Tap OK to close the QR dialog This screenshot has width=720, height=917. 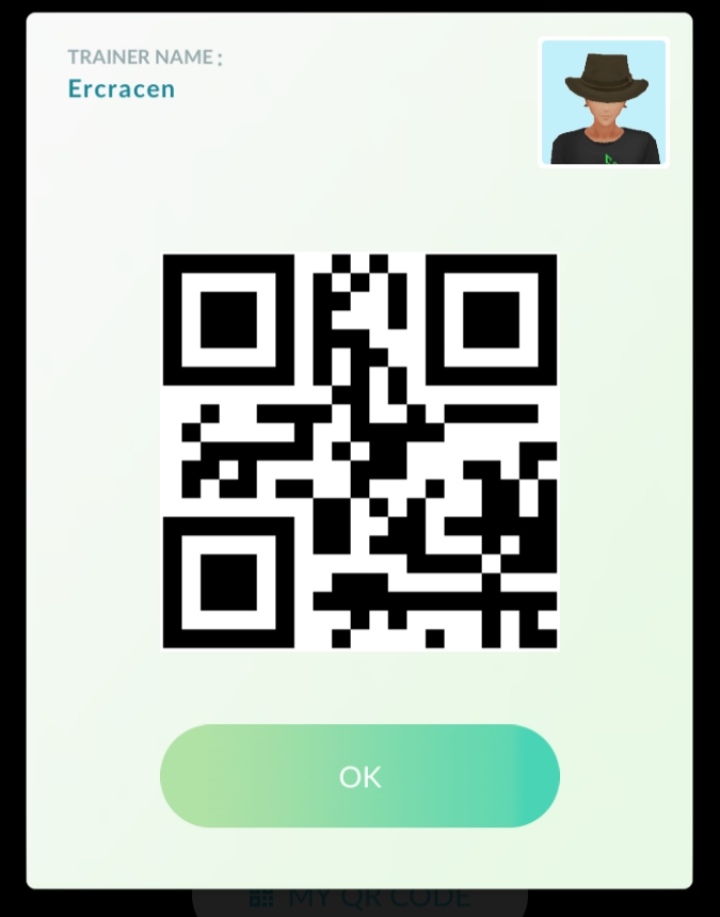359,776
